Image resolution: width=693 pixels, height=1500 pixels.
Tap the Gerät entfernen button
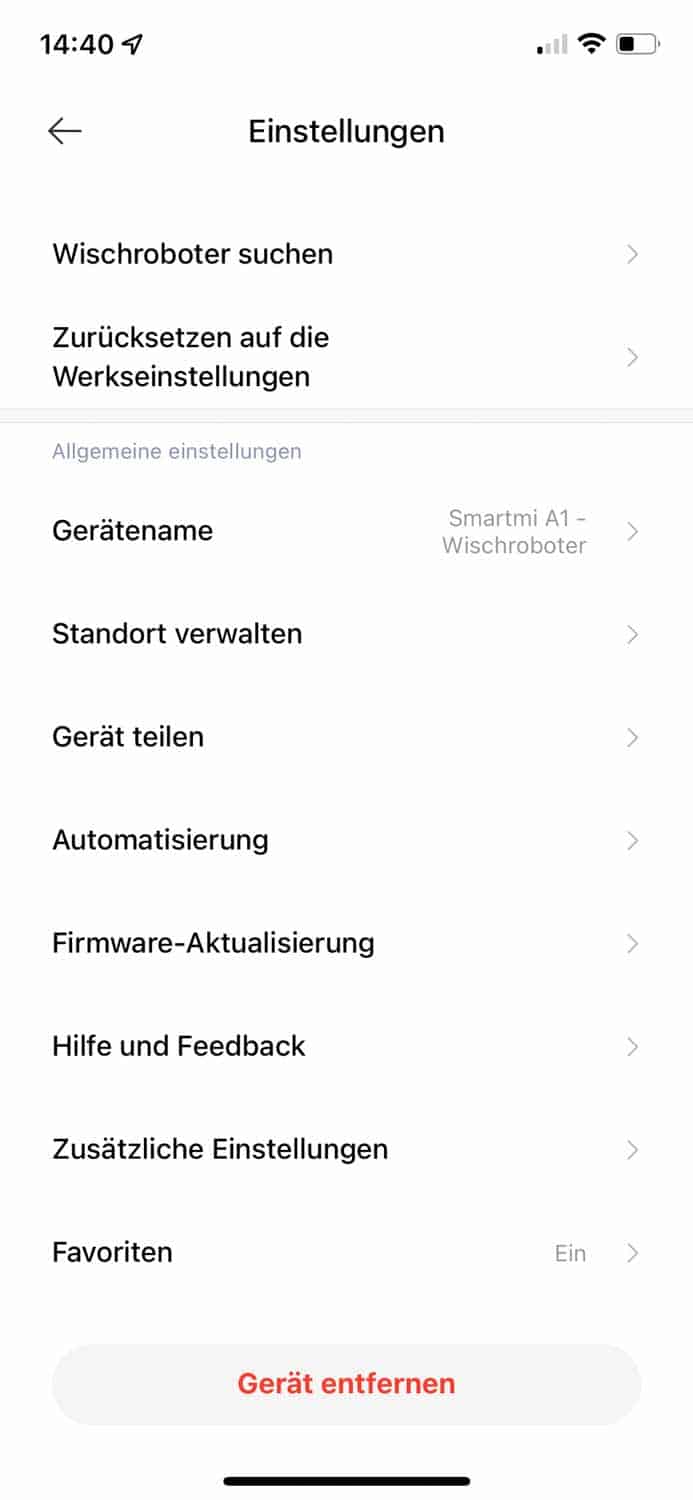[346, 1384]
